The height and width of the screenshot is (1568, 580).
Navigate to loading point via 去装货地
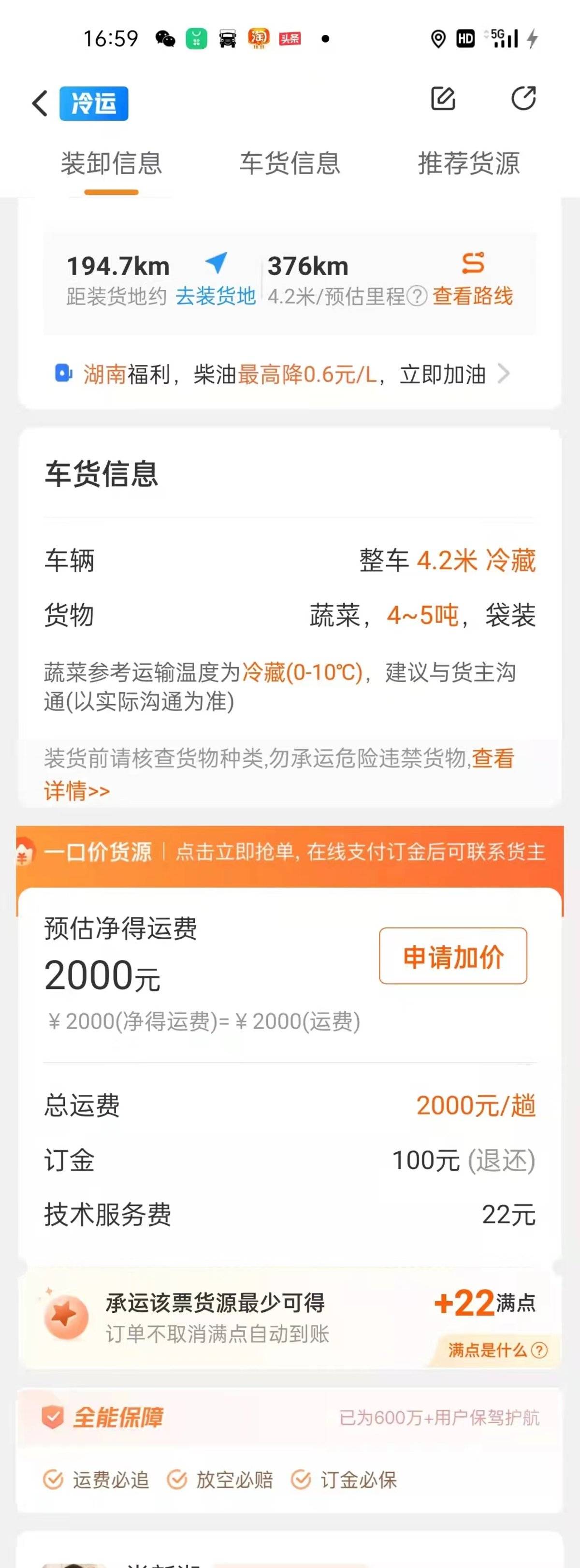click(216, 296)
